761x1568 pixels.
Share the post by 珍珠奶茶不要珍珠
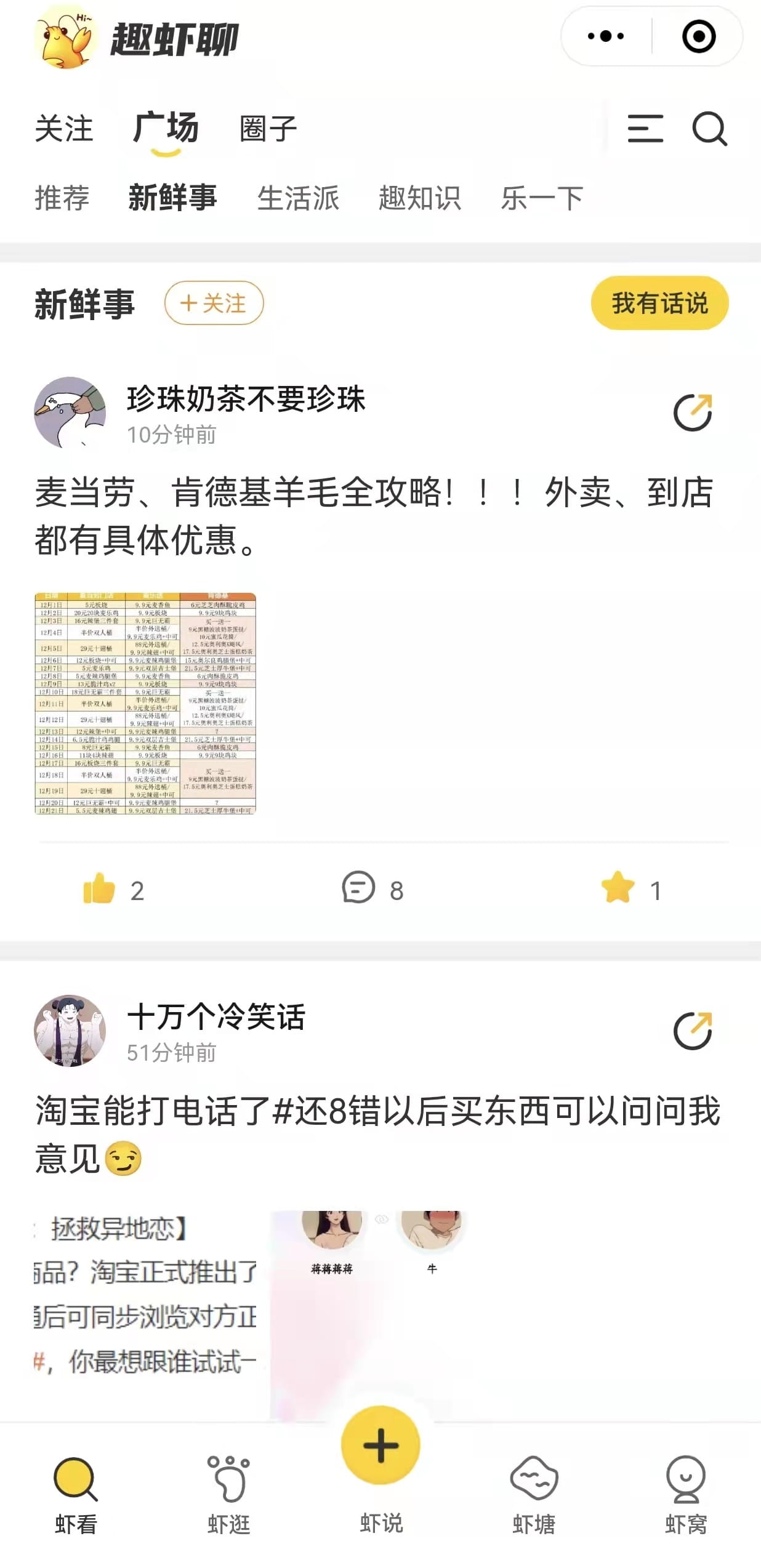click(x=693, y=412)
